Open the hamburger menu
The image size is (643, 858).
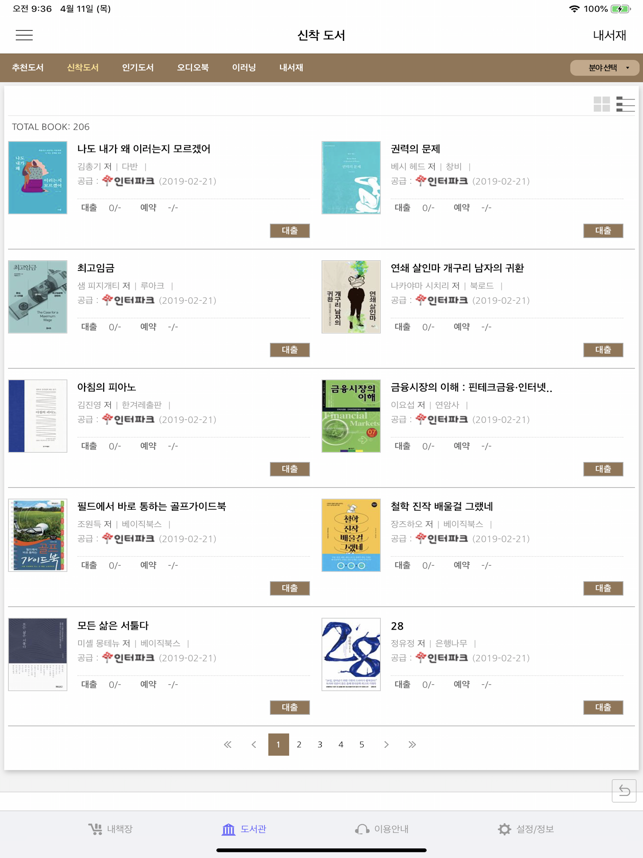[24, 35]
